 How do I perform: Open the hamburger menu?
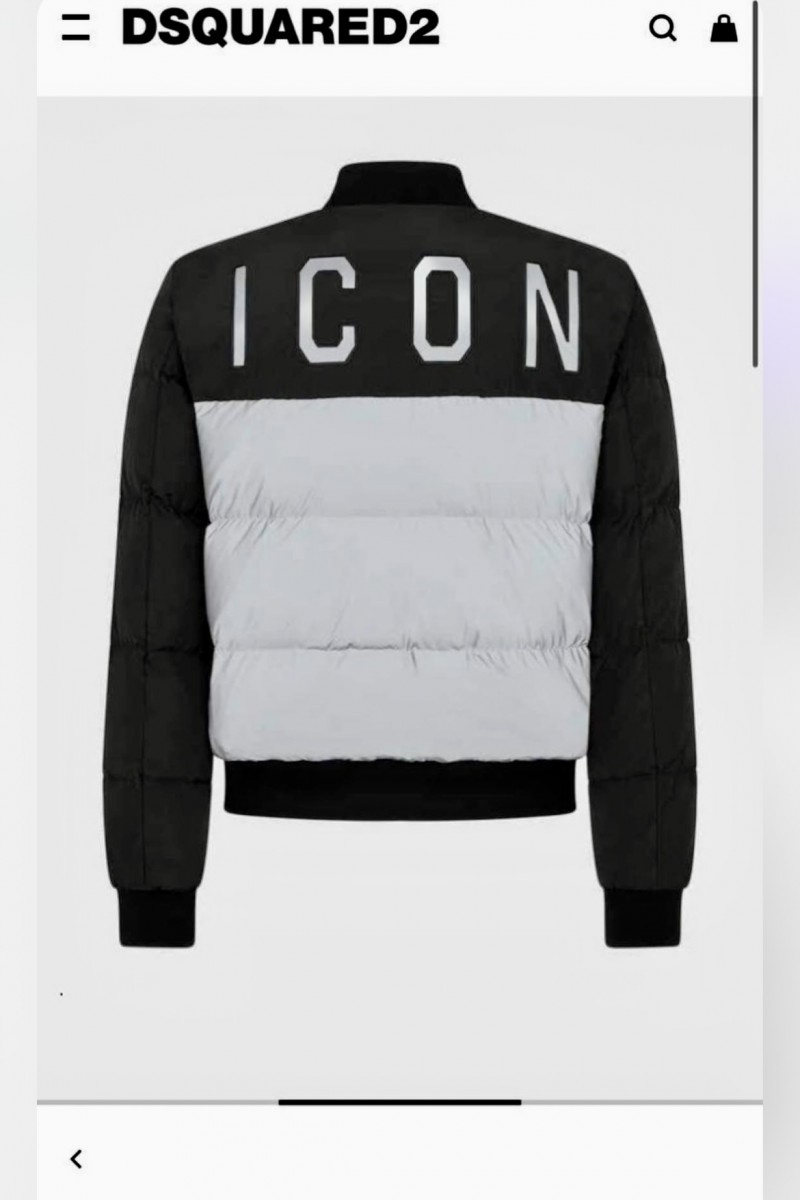click(76, 29)
